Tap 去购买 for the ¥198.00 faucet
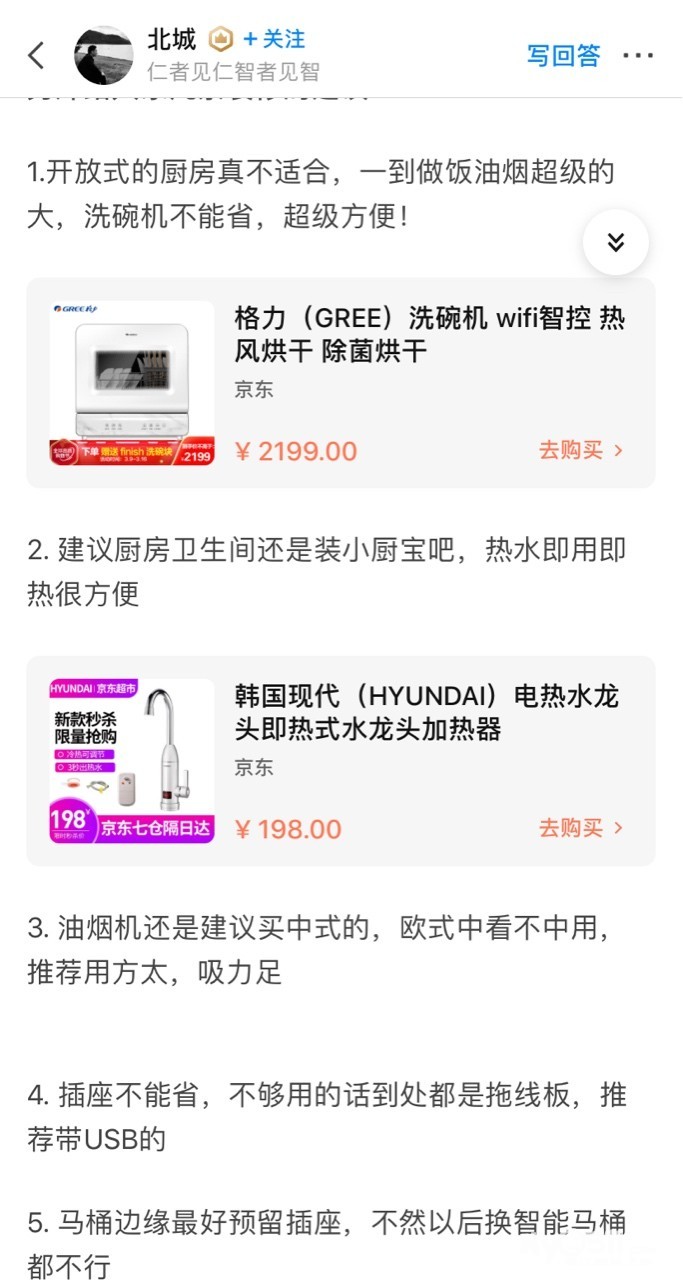683x1280 pixels. (x=581, y=828)
